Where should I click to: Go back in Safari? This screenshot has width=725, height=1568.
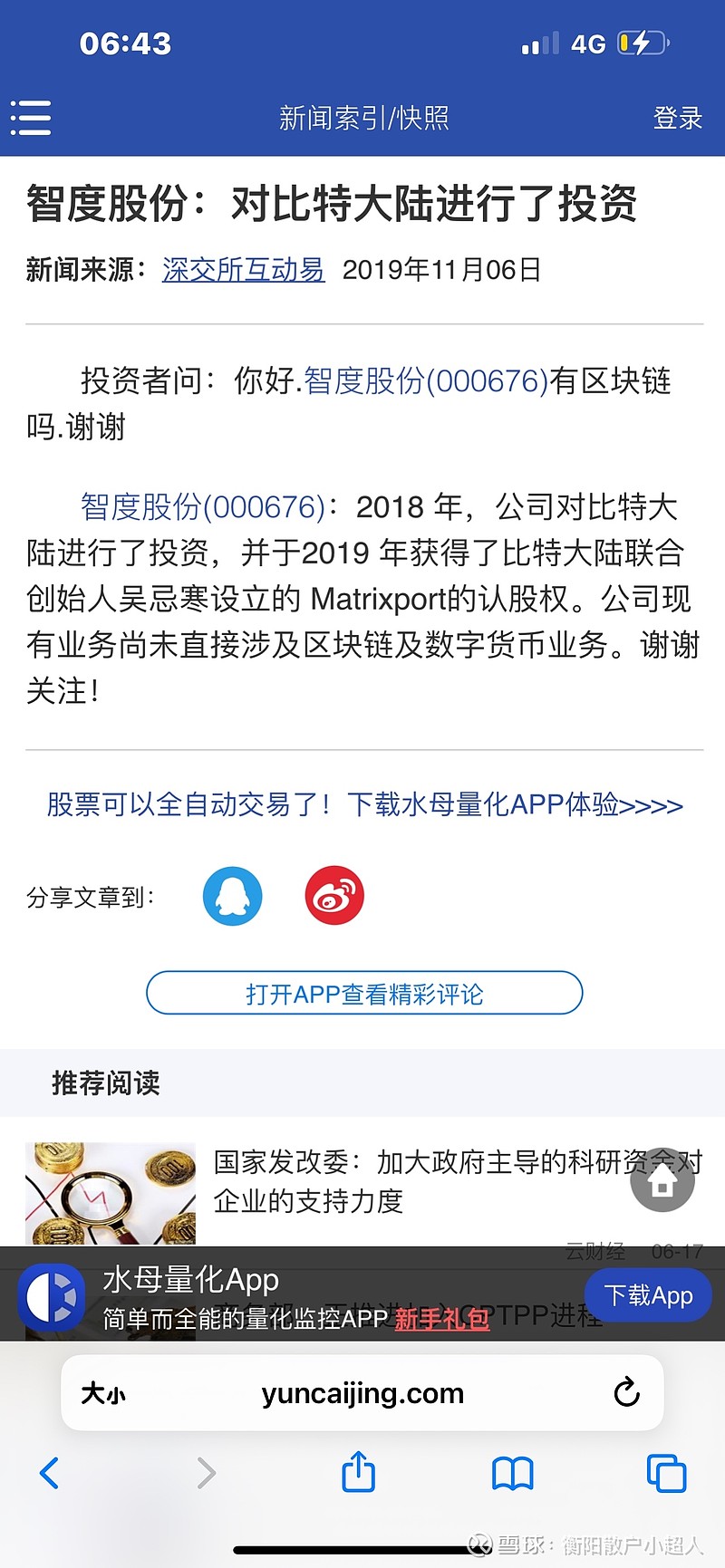(x=50, y=1473)
